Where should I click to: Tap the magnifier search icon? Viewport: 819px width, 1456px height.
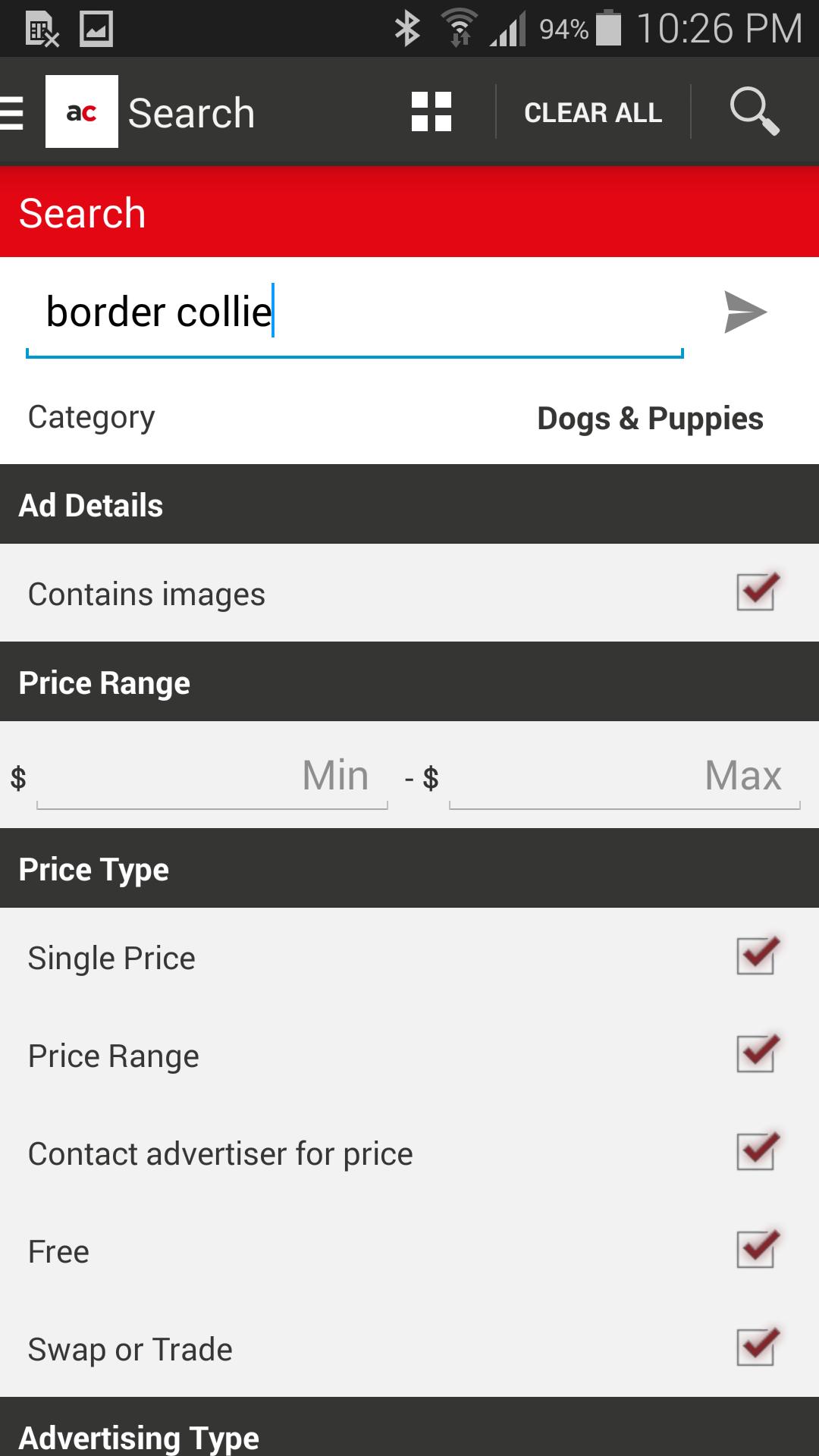tap(754, 111)
